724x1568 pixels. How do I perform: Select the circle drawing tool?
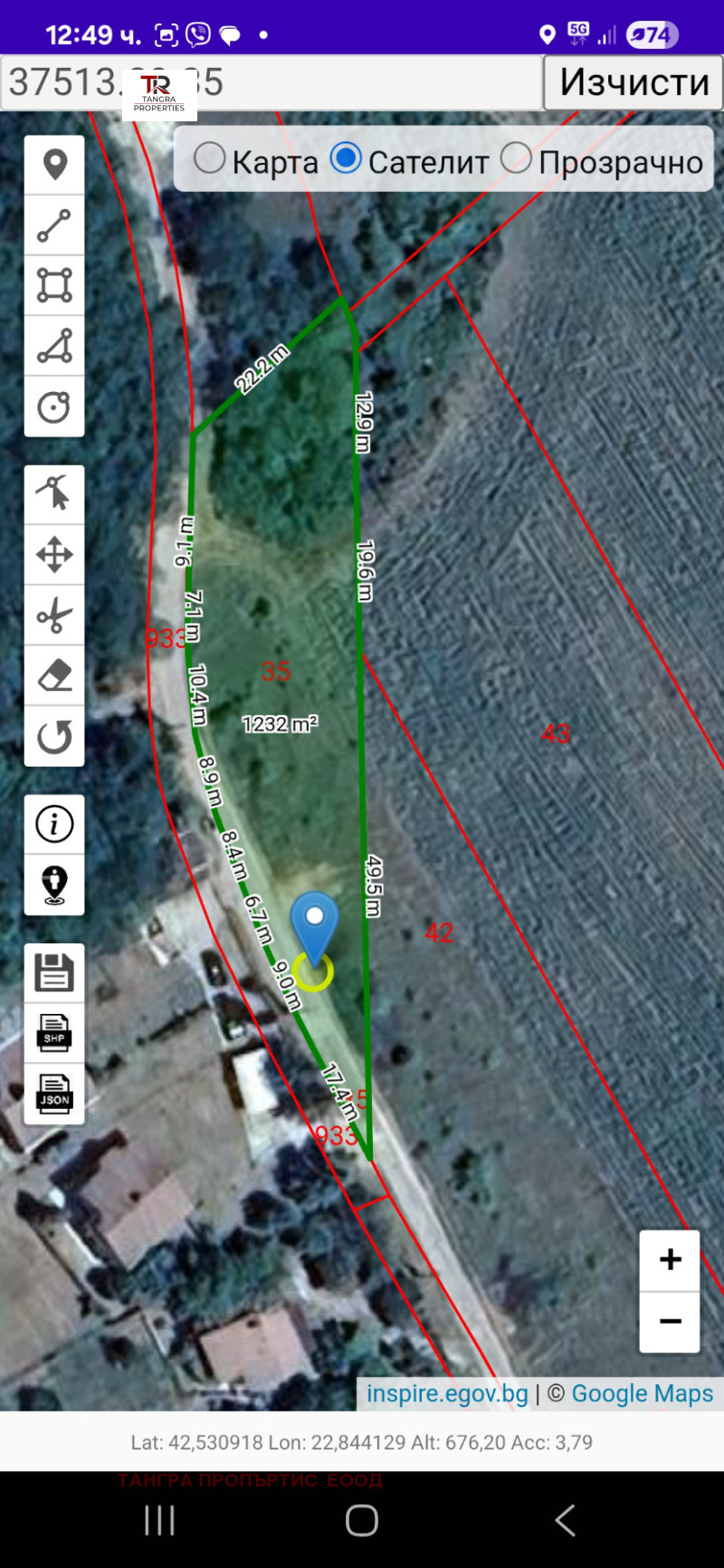(x=54, y=406)
